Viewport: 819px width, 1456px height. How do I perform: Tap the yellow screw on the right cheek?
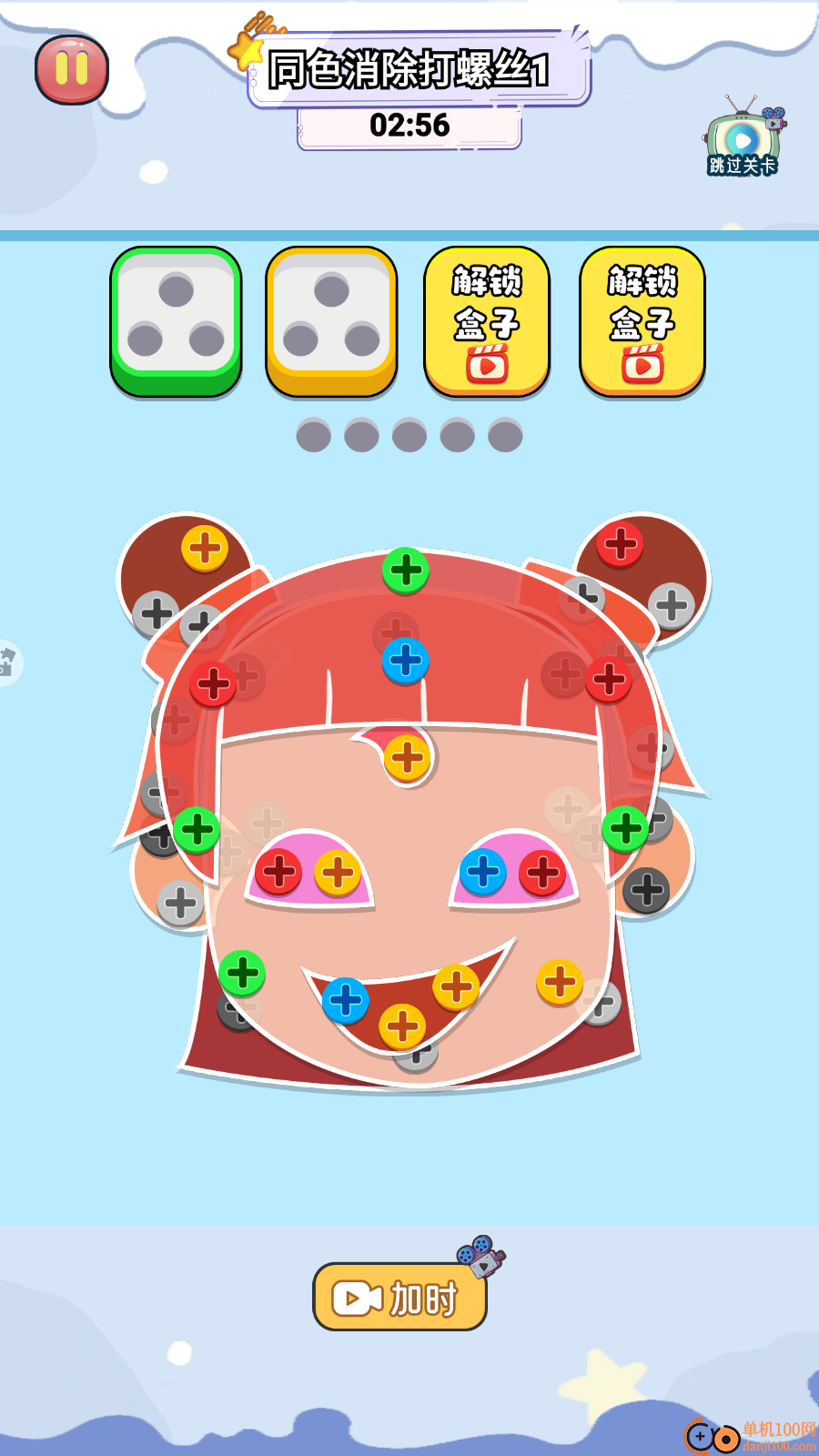[x=560, y=982]
